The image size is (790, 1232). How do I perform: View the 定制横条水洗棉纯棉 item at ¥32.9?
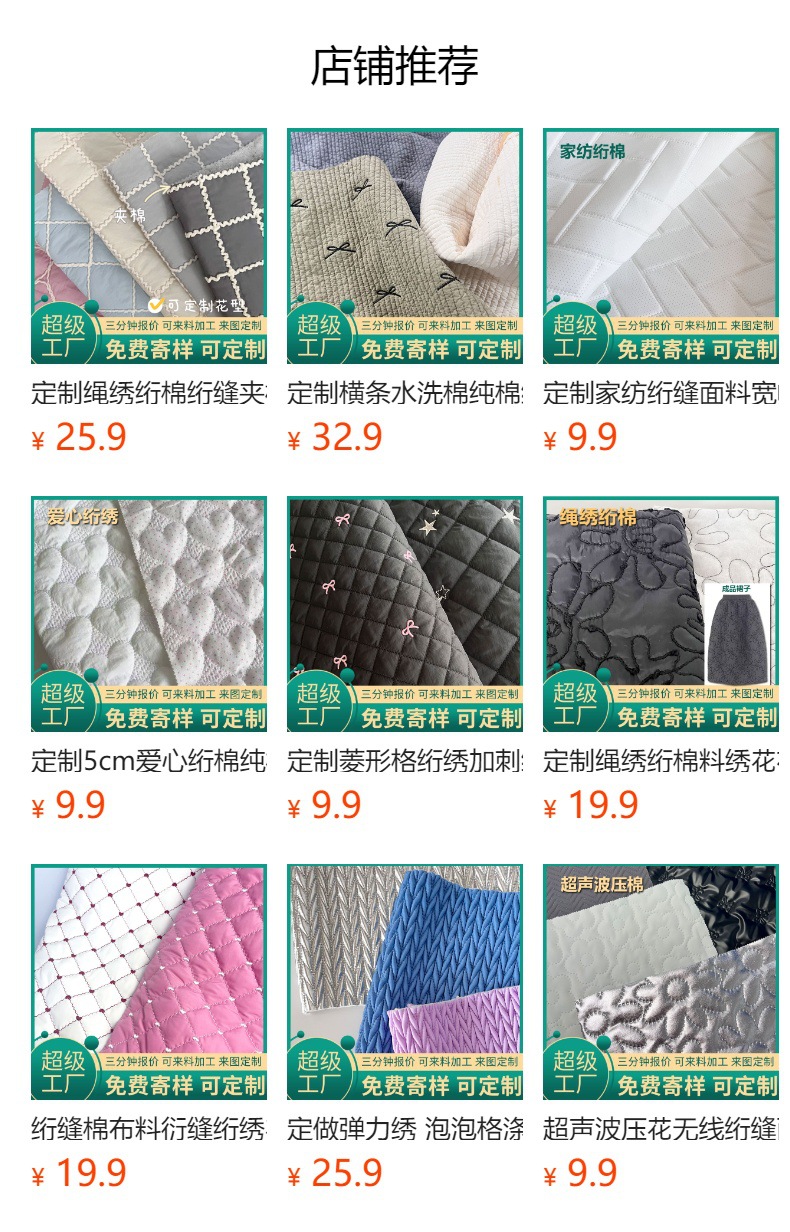point(405,246)
